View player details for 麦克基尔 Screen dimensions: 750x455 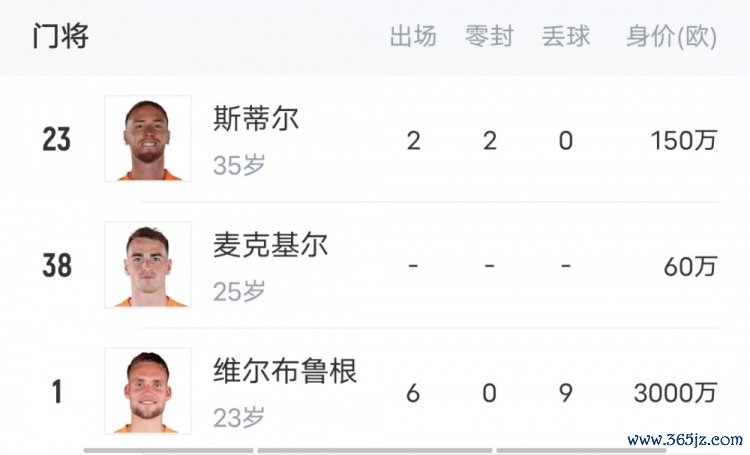270,246
